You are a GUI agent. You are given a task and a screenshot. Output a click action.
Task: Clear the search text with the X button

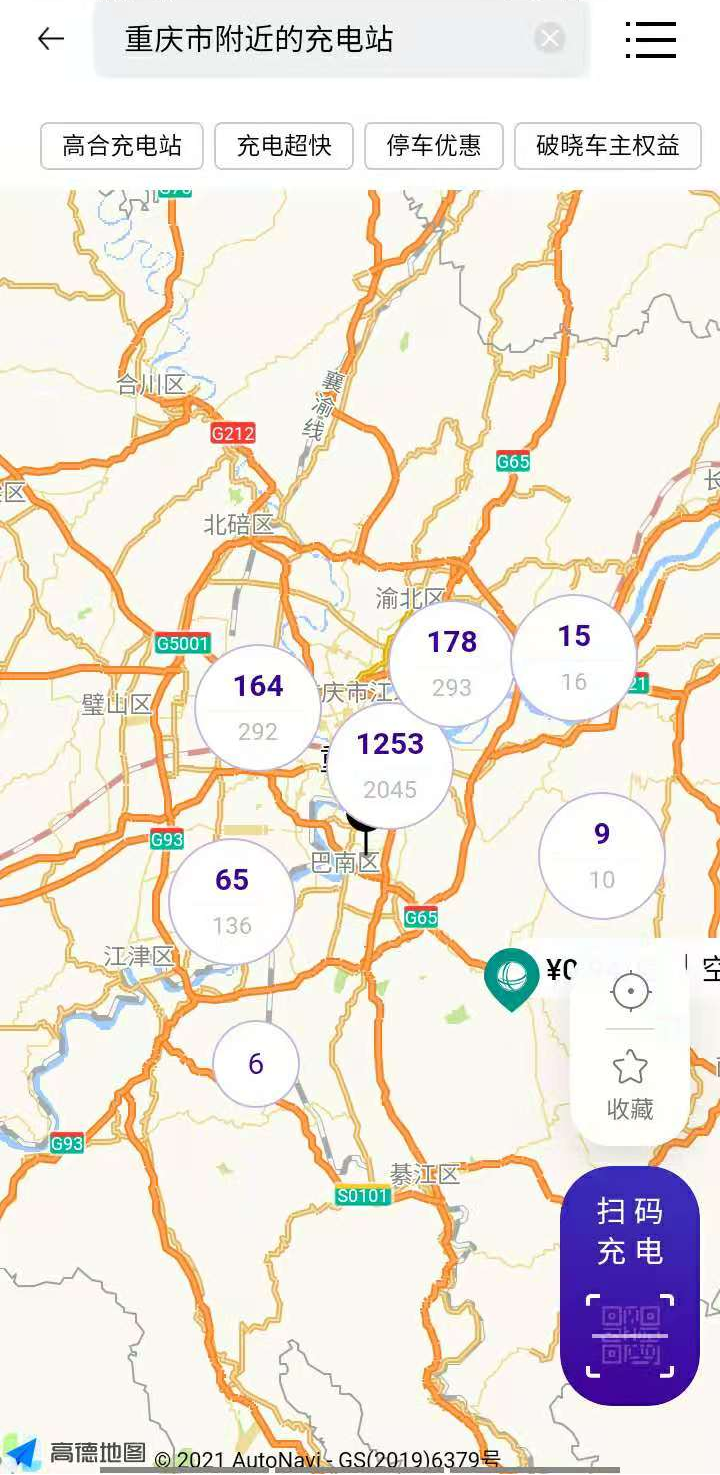click(549, 39)
